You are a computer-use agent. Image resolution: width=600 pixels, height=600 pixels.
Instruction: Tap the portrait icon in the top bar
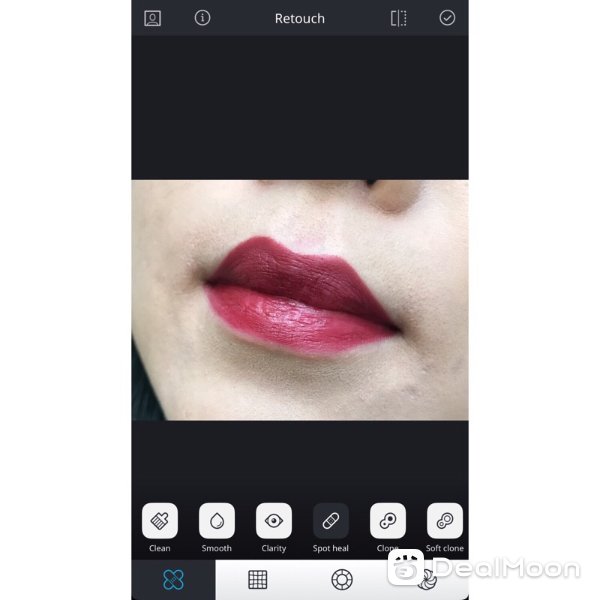152,18
